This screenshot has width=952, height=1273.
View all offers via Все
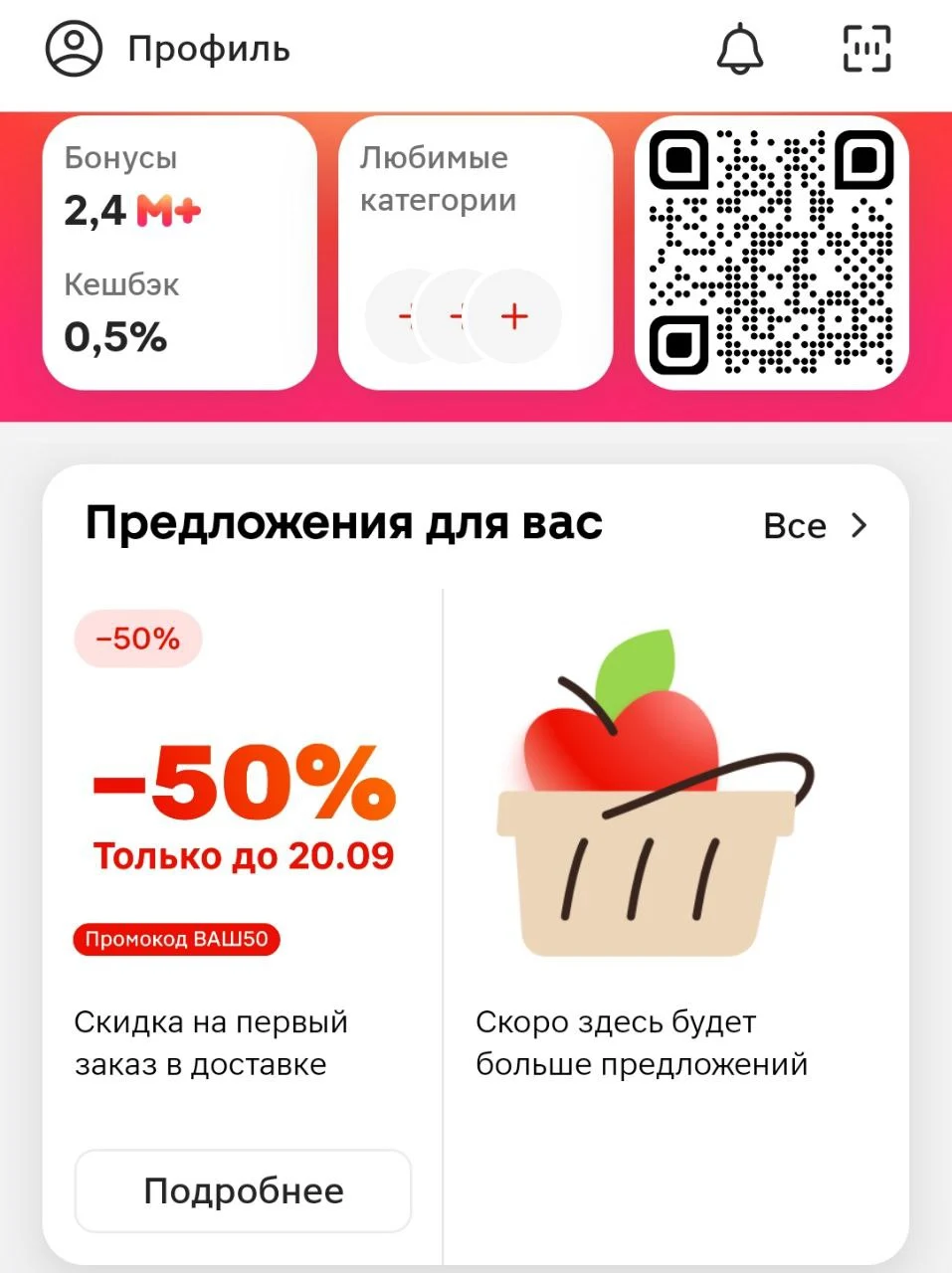coord(816,525)
